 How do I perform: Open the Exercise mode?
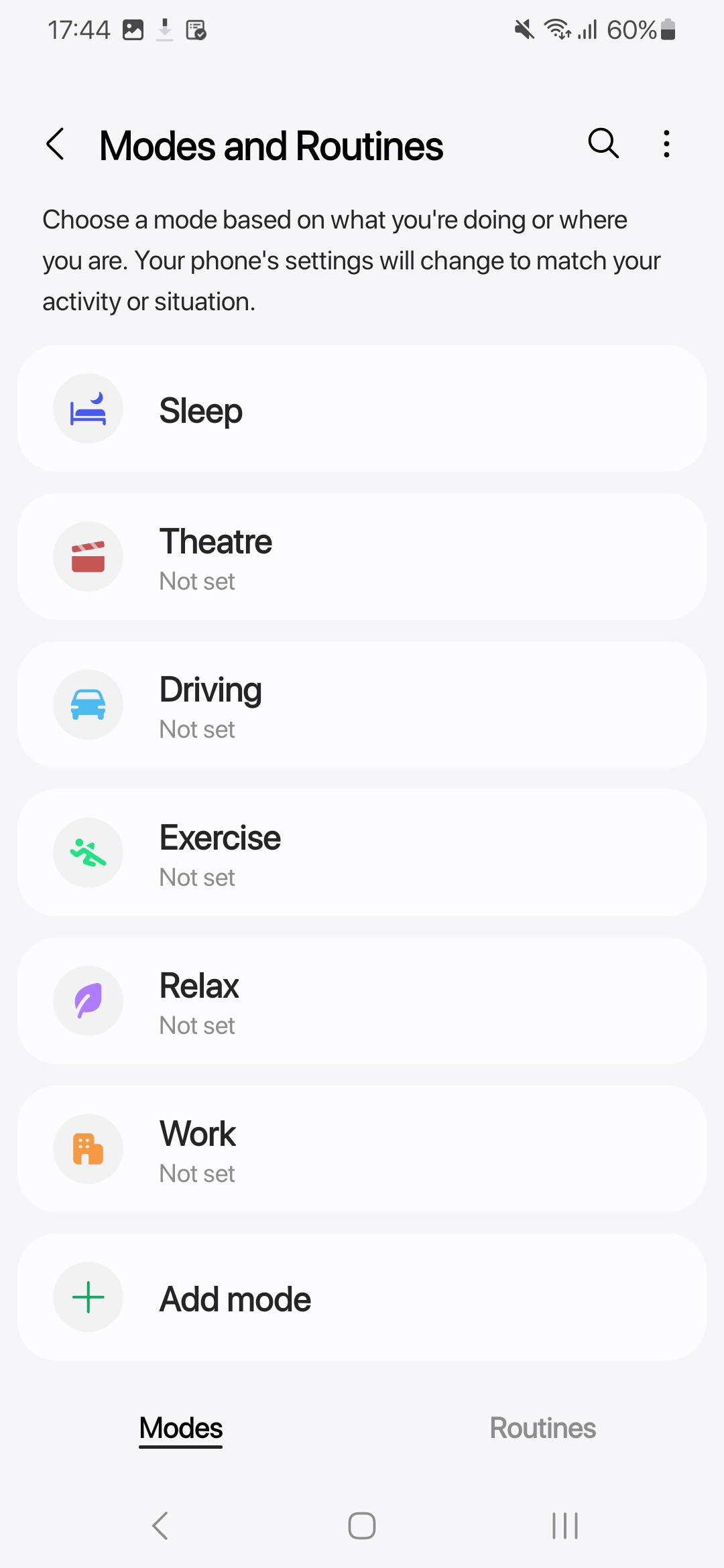tap(362, 853)
